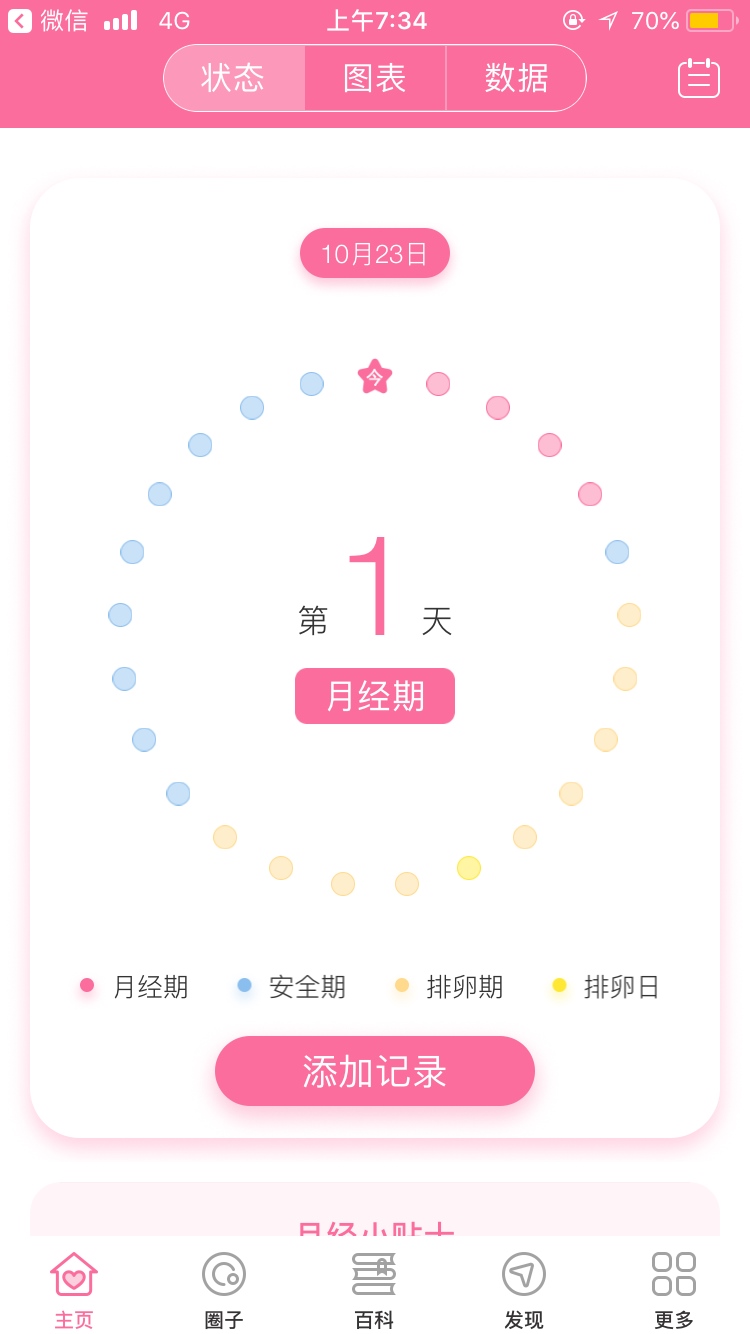Switch to the 数据 tab
Screen dimensions: 750x1334
click(x=516, y=78)
